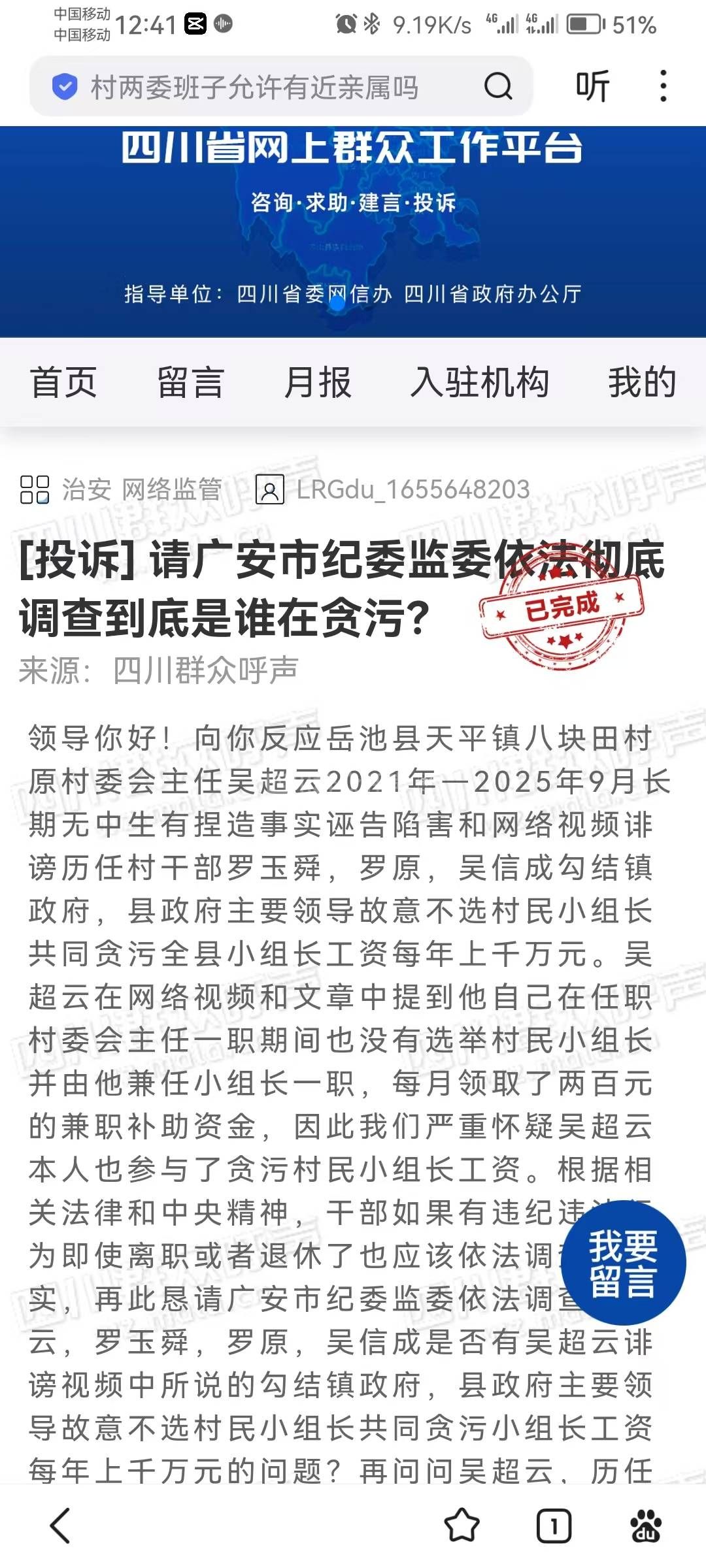Open the 月报 tab
Viewport: 706px width, 1568px height.
pos(318,382)
